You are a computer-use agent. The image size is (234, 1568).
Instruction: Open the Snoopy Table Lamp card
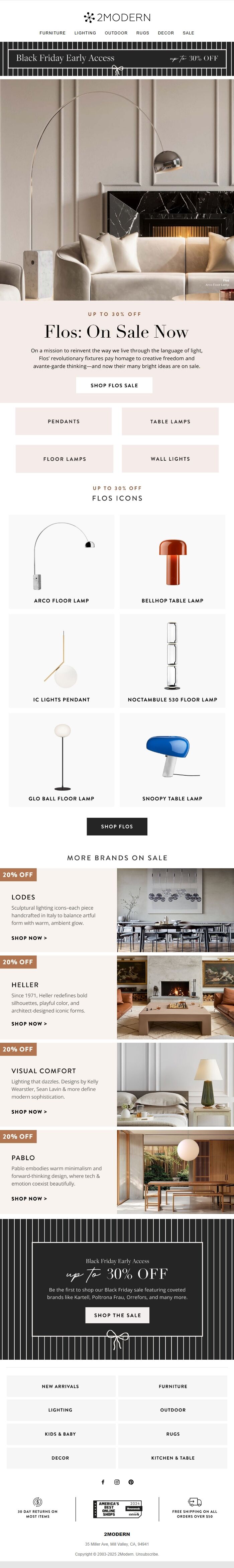(172, 759)
